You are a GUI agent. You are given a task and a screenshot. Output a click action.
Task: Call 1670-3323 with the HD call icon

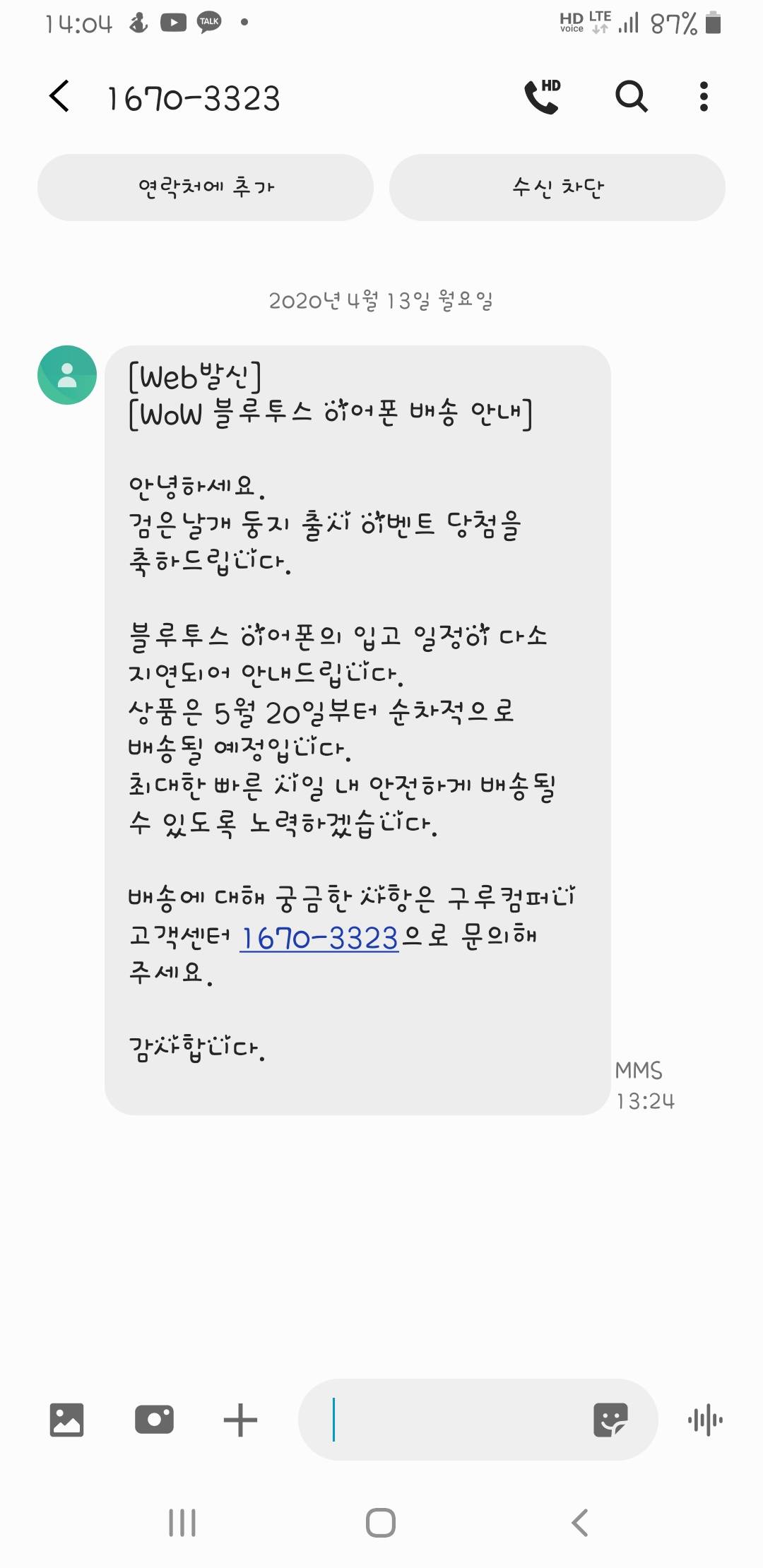click(543, 97)
